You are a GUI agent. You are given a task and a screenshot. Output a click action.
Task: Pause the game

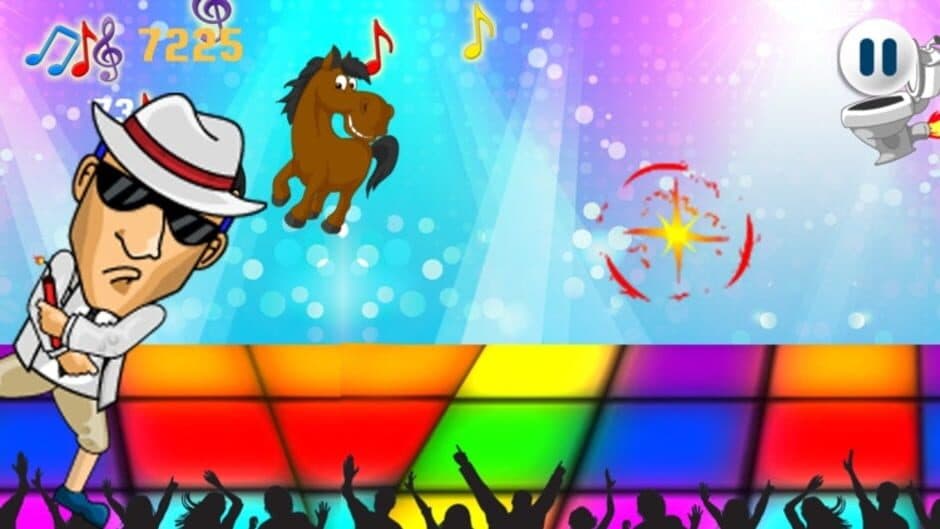coord(877,57)
